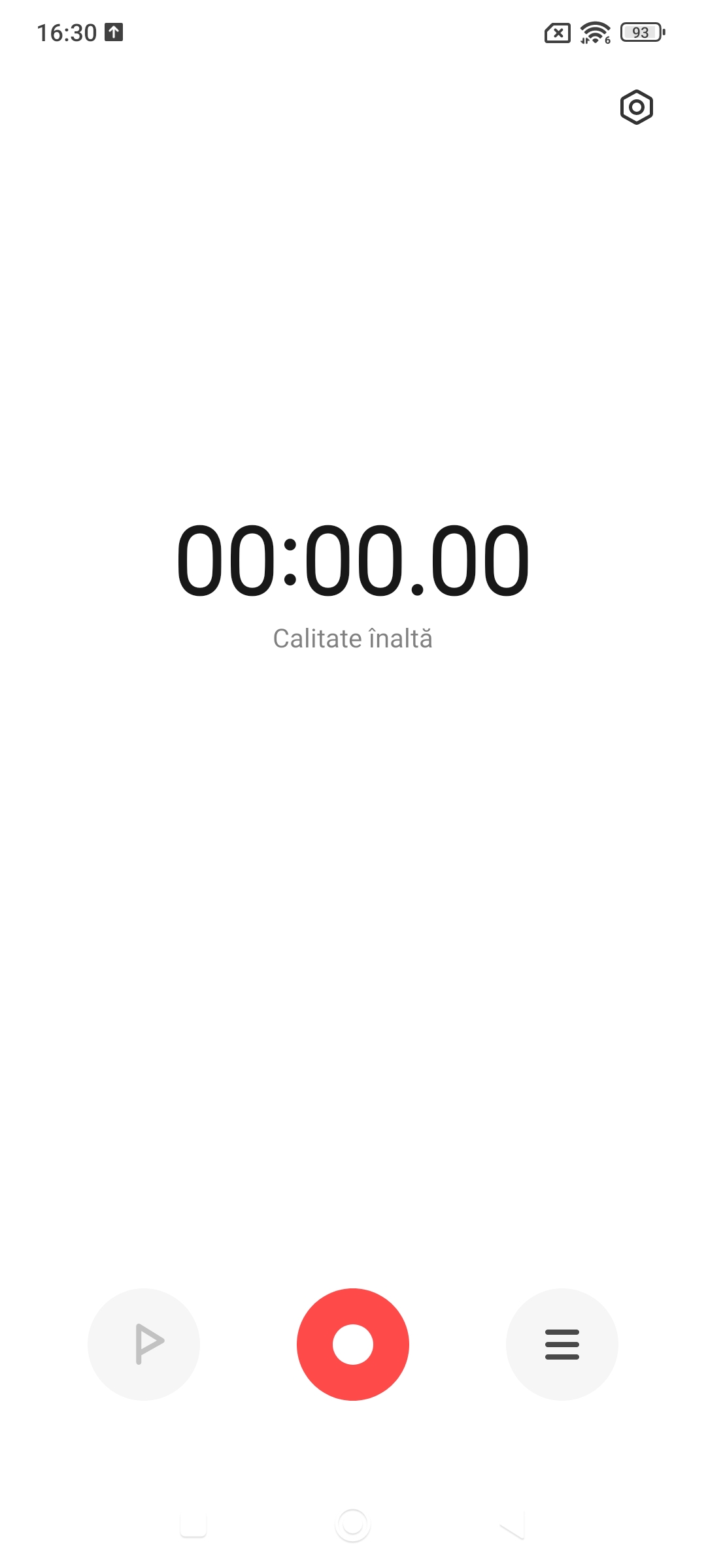The width and height of the screenshot is (706, 1568).
Task: Tap the system back triangle
Action: (513, 1525)
